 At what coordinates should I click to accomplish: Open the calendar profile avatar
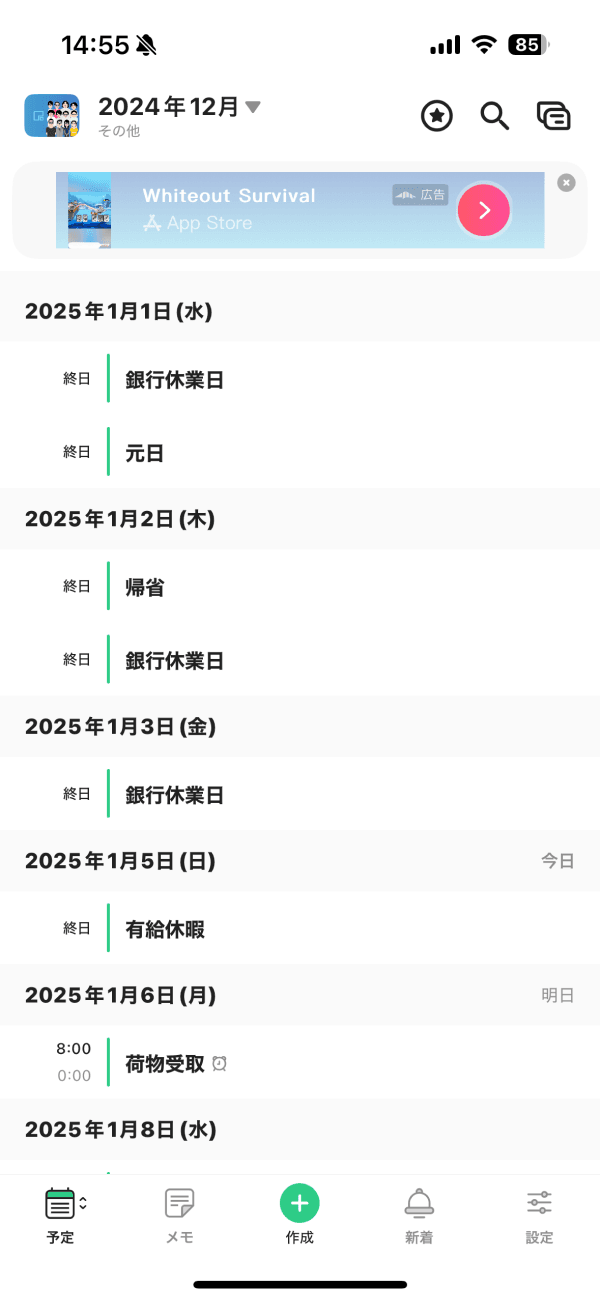(x=52, y=116)
